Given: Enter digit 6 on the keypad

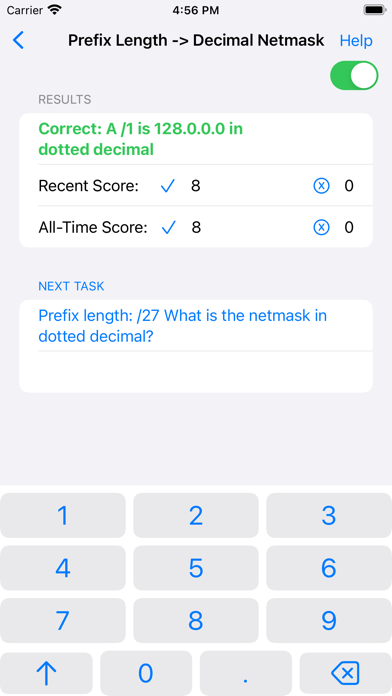Looking at the screenshot, I should [x=329, y=568].
